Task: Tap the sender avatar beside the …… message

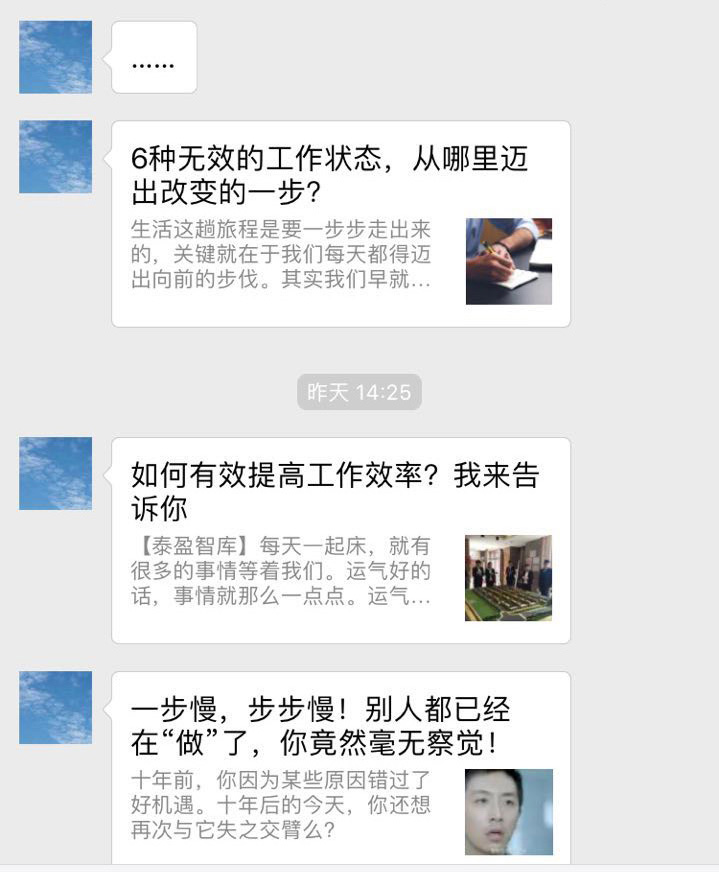Action: [56, 57]
